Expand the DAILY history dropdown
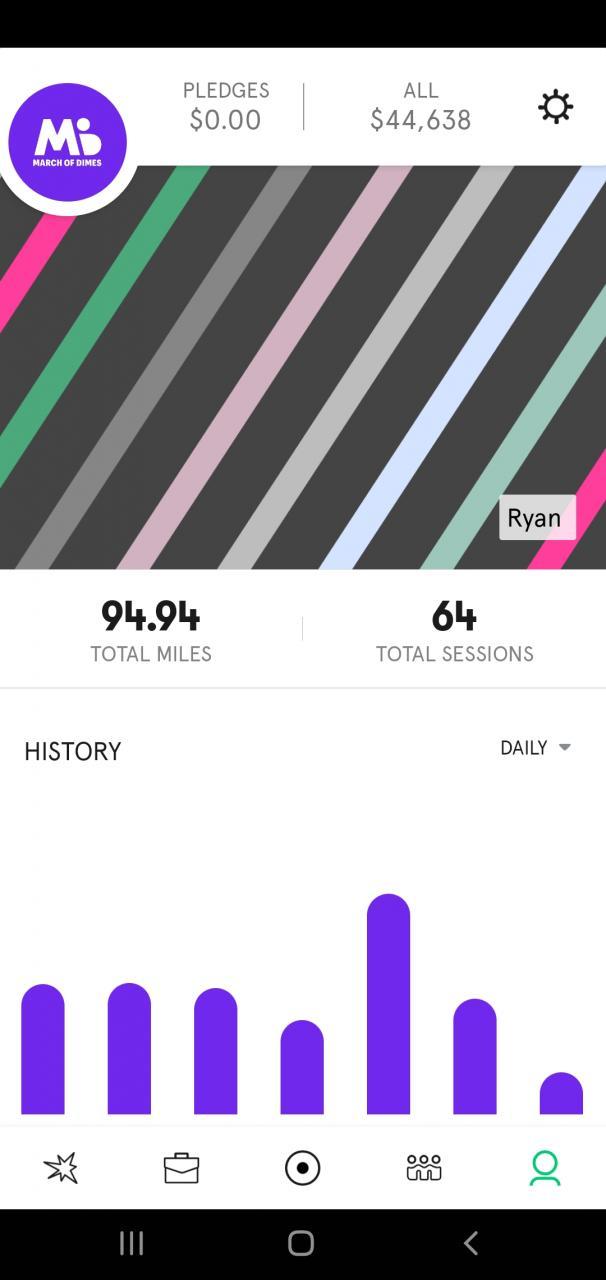Image resolution: width=606 pixels, height=1280 pixels. (x=536, y=748)
